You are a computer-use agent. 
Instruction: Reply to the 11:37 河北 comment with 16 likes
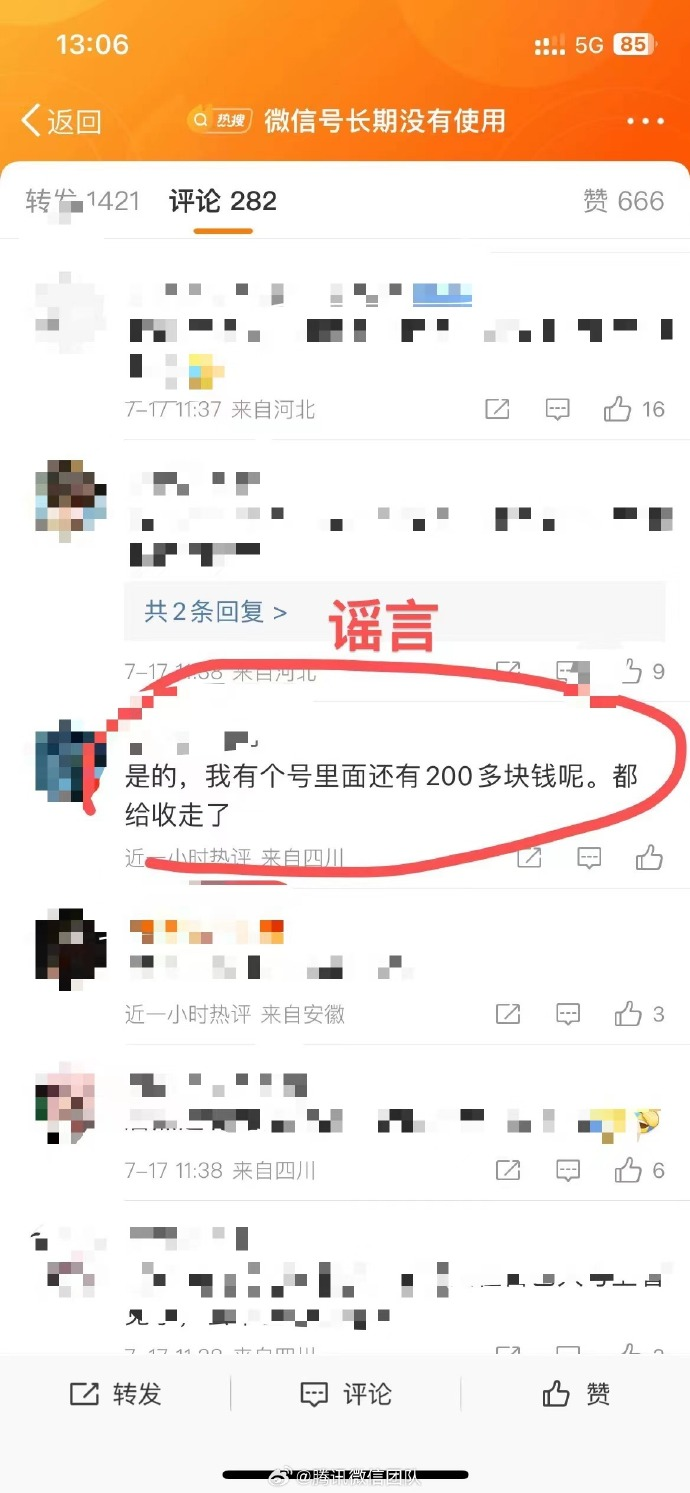(557, 409)
